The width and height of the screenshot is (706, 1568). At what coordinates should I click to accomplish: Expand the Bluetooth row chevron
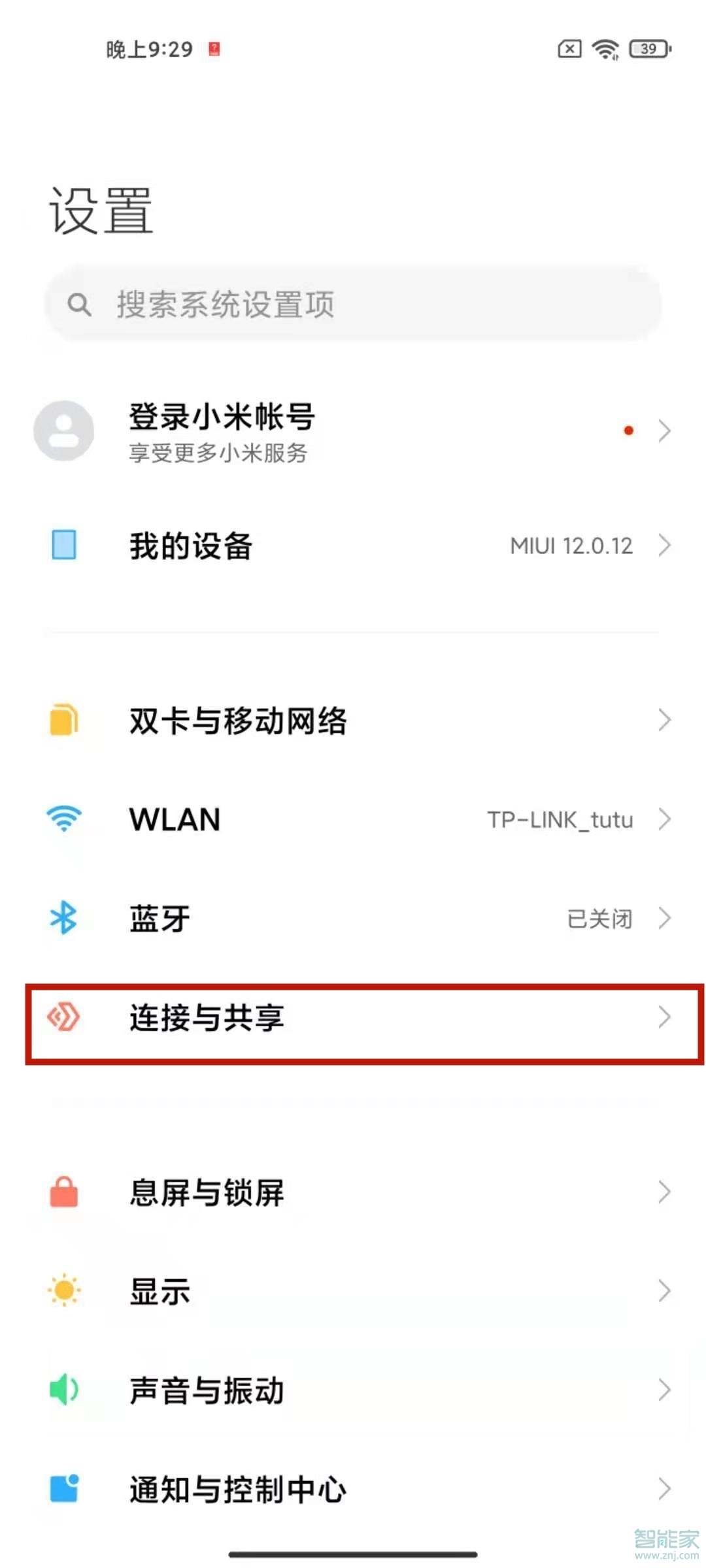[x=665, y=918]
